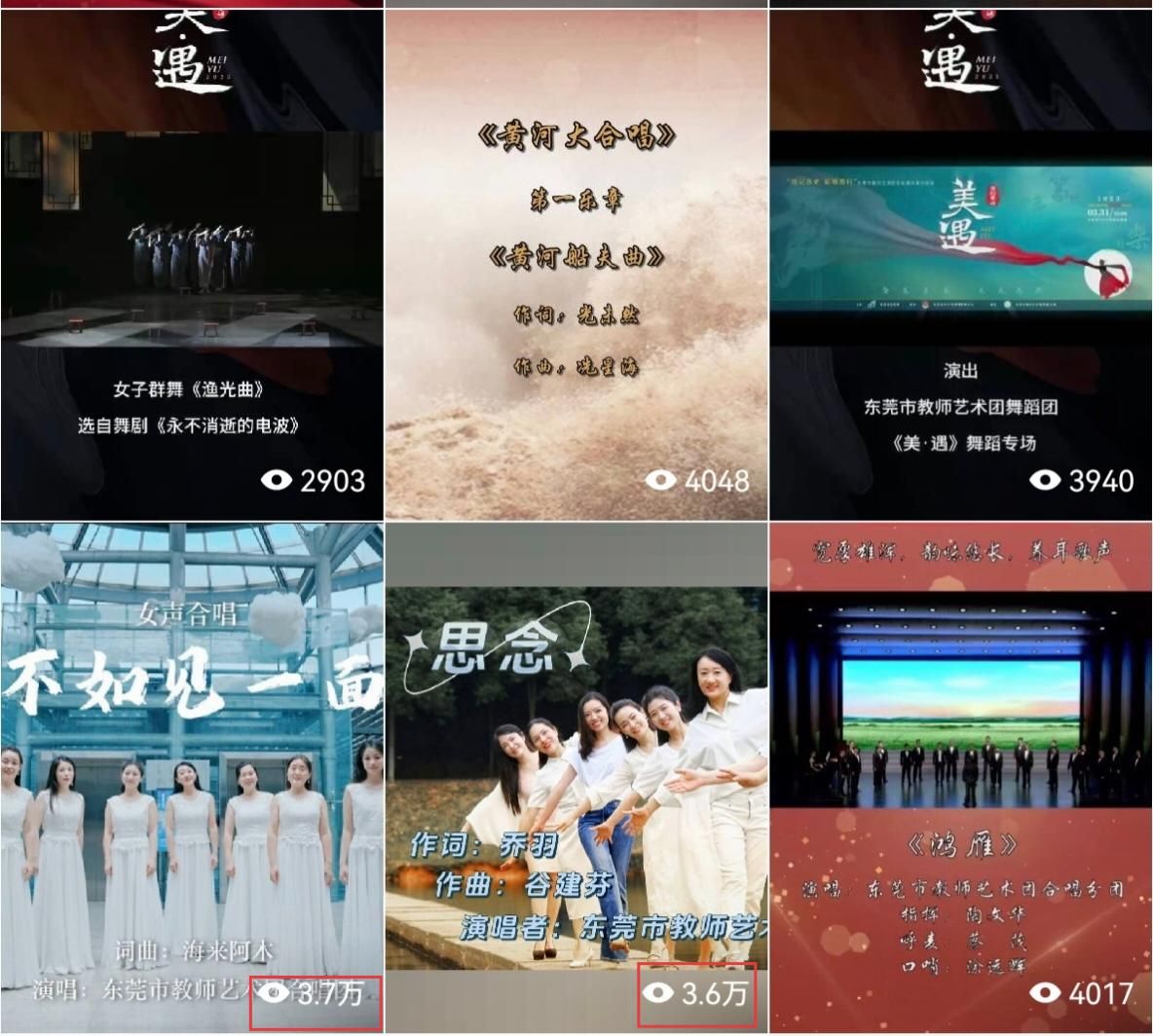Open the 《渔光曲》 women's group dance video
Image resolution: width=1153 pixels, height=1036 pixels.
click(192, 263)
